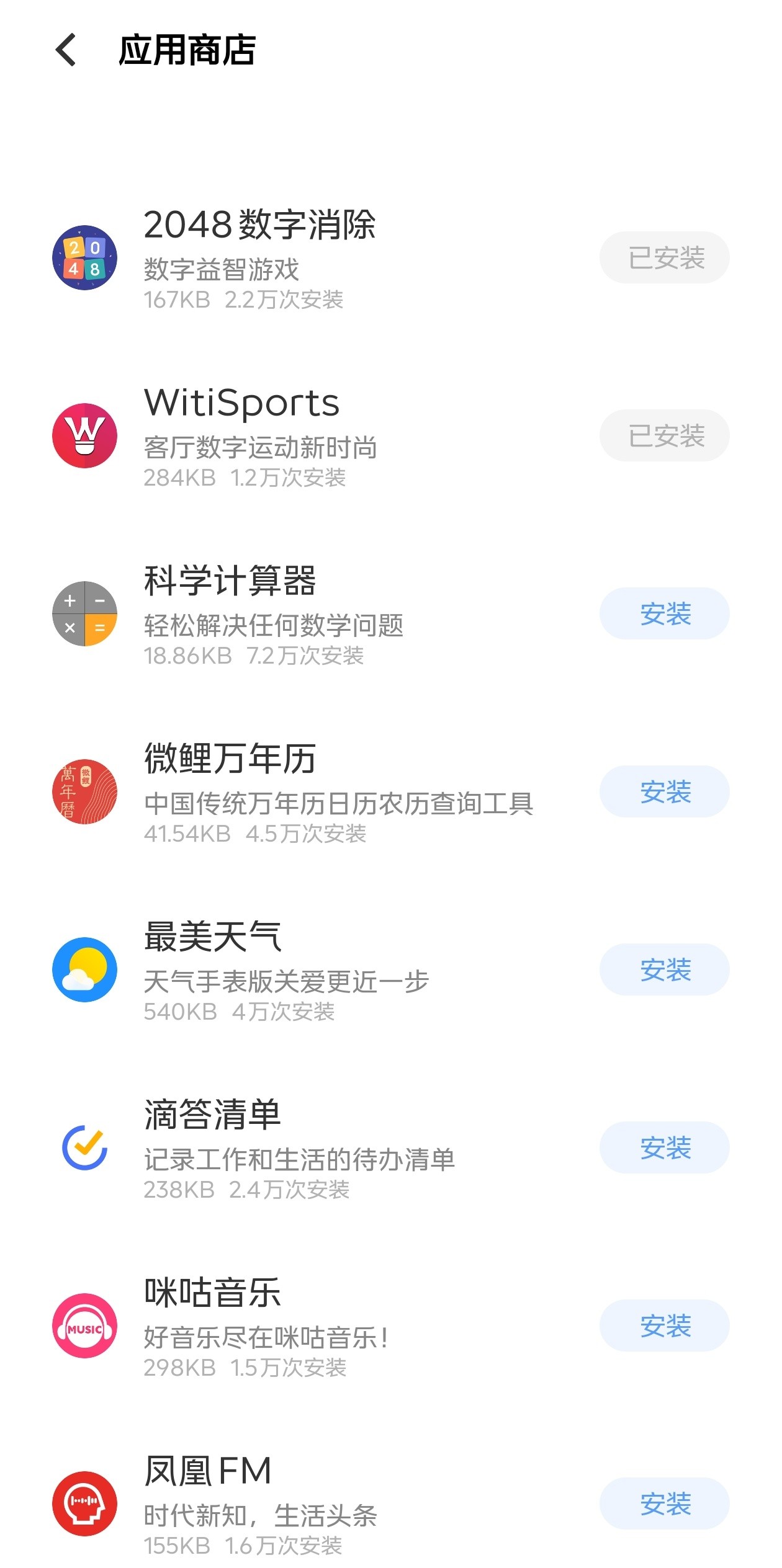Install 咪咕音乐

pyautogui.click(x=664, y=1325)
